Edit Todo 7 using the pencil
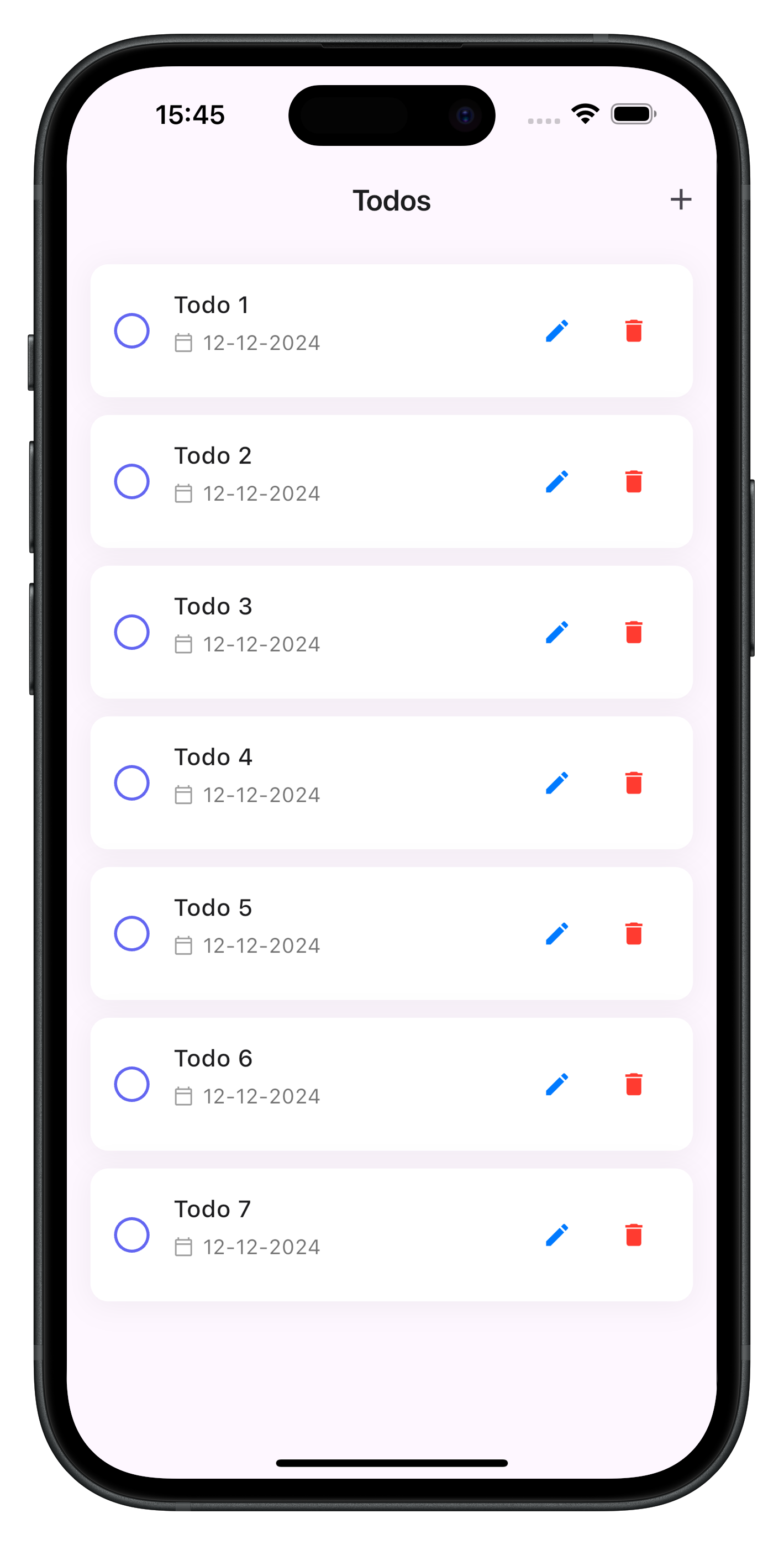Screen dimensions: 784x1545 tap(557, 1235)
